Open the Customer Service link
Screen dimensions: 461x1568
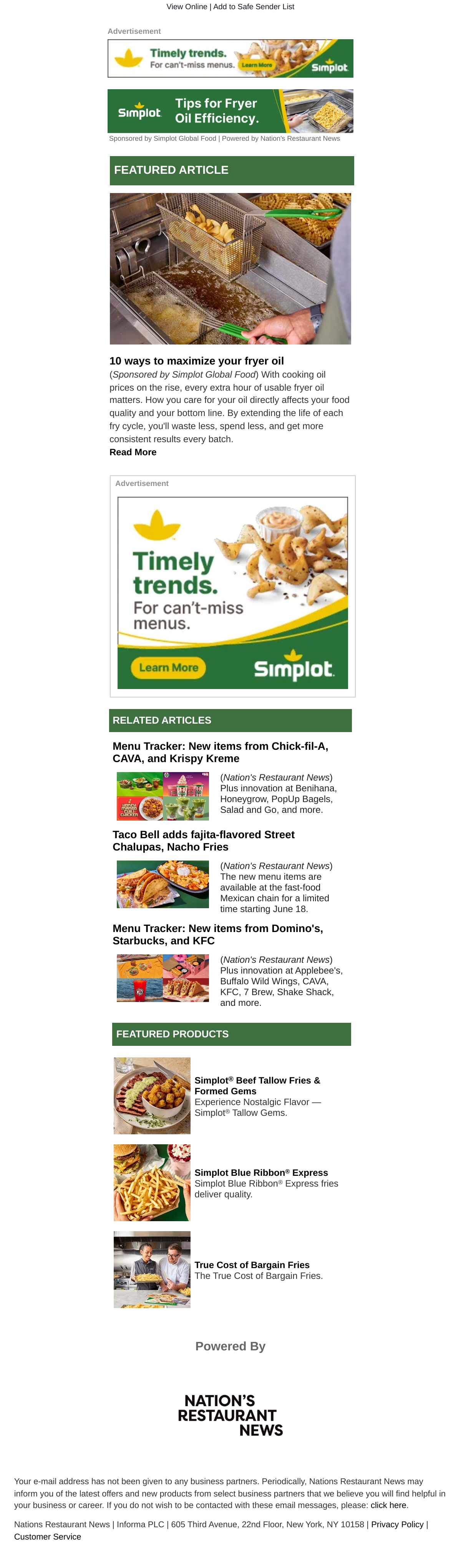(47, 1536)
